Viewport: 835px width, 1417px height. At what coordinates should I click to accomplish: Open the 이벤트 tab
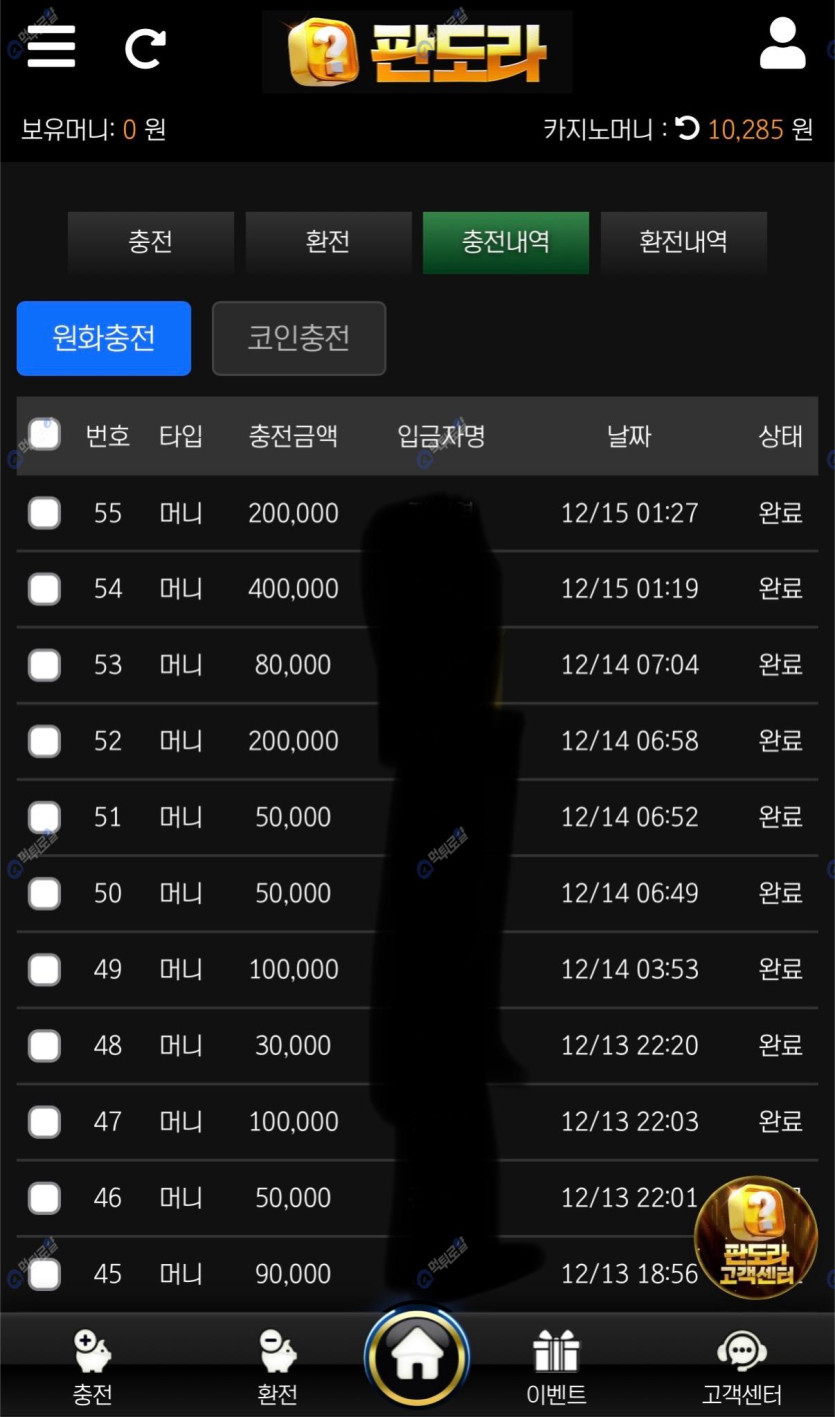coord(556,1367)
